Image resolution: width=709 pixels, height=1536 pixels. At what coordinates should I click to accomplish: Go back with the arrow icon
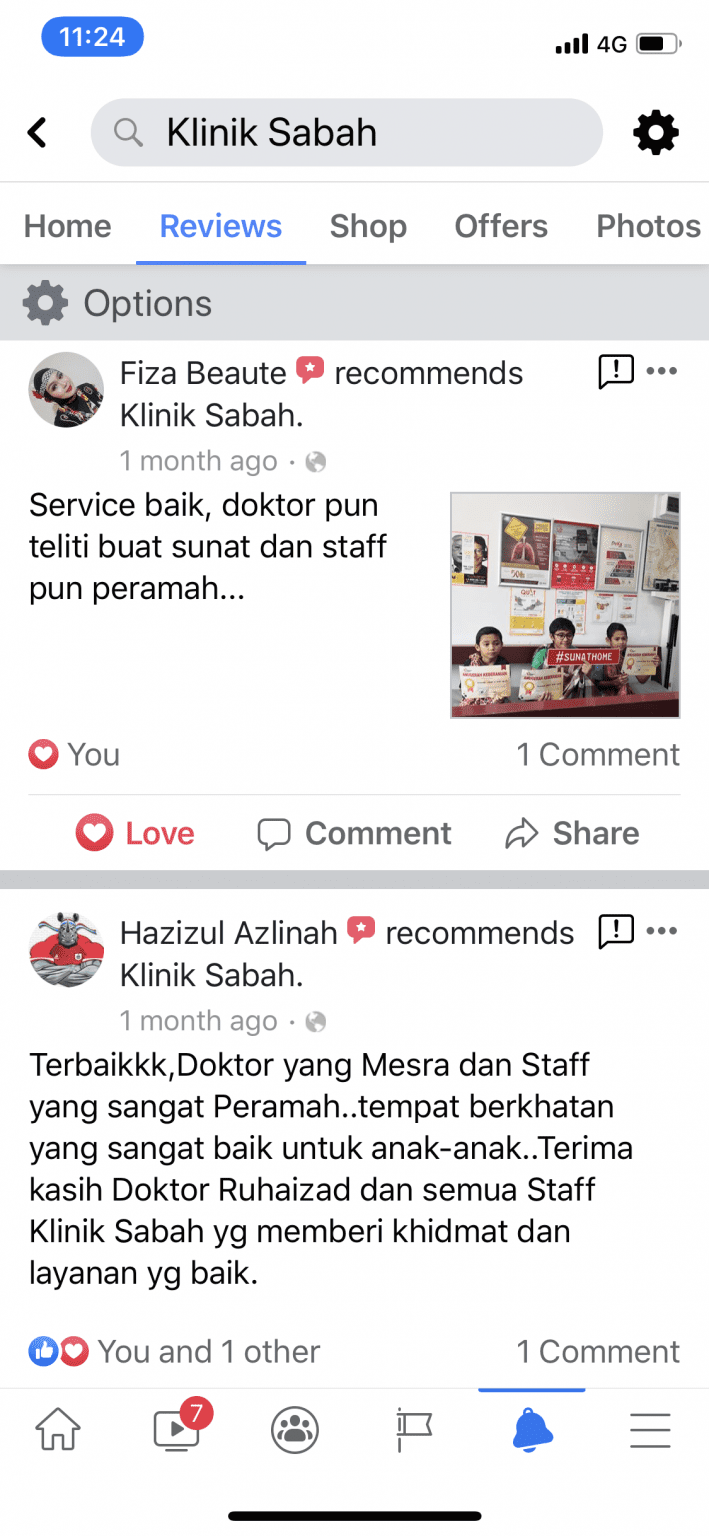(37, 132)
